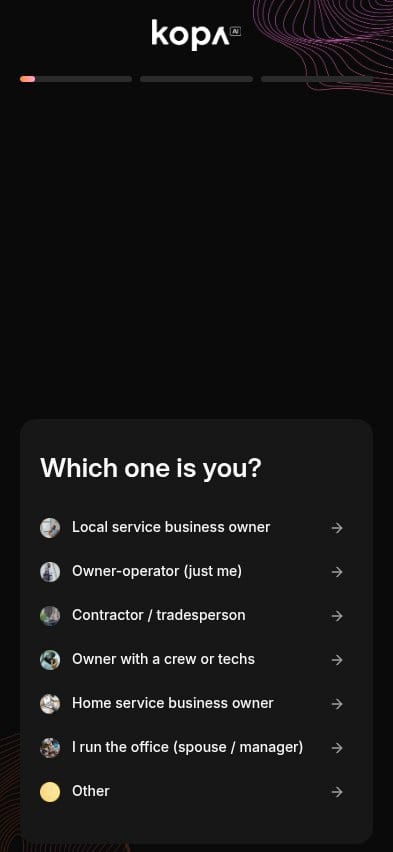This screenshot has width=393, height=852.
Task: Select Owner with a crew or techs
Action: [191, 660]
